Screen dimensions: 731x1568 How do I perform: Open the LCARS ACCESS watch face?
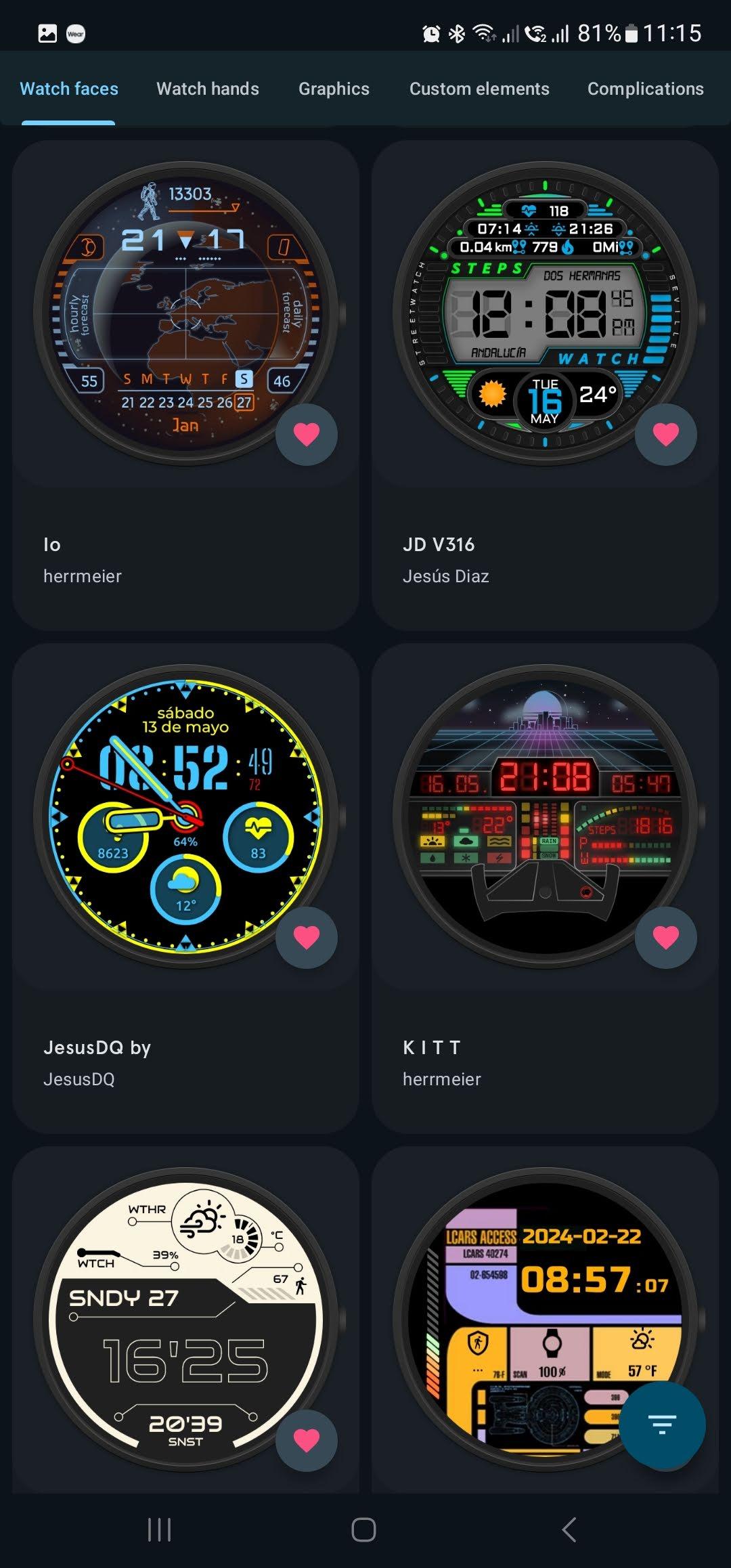(545, 1320)
